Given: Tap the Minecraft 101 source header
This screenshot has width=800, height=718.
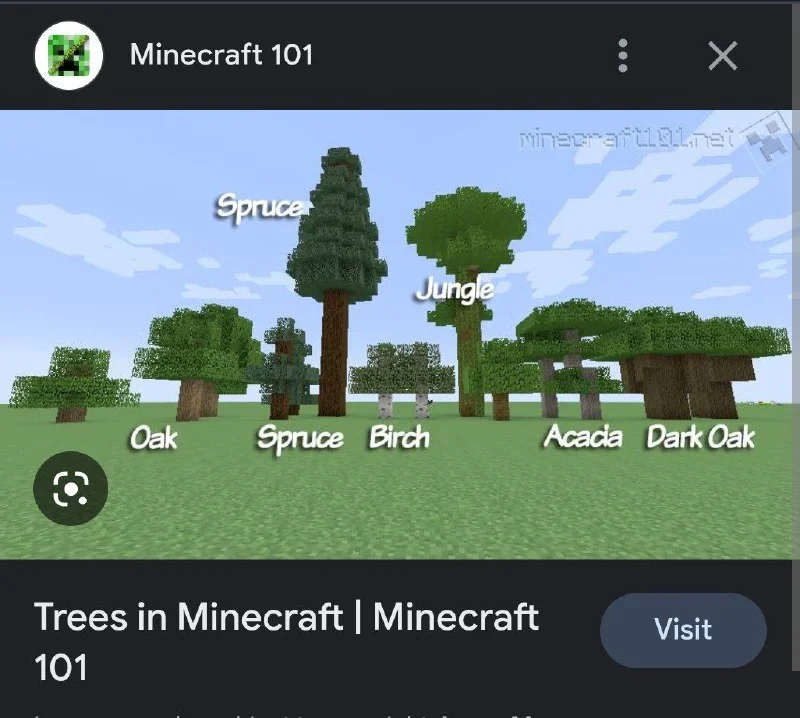Looking at the screenshot, I should [220, 54].
